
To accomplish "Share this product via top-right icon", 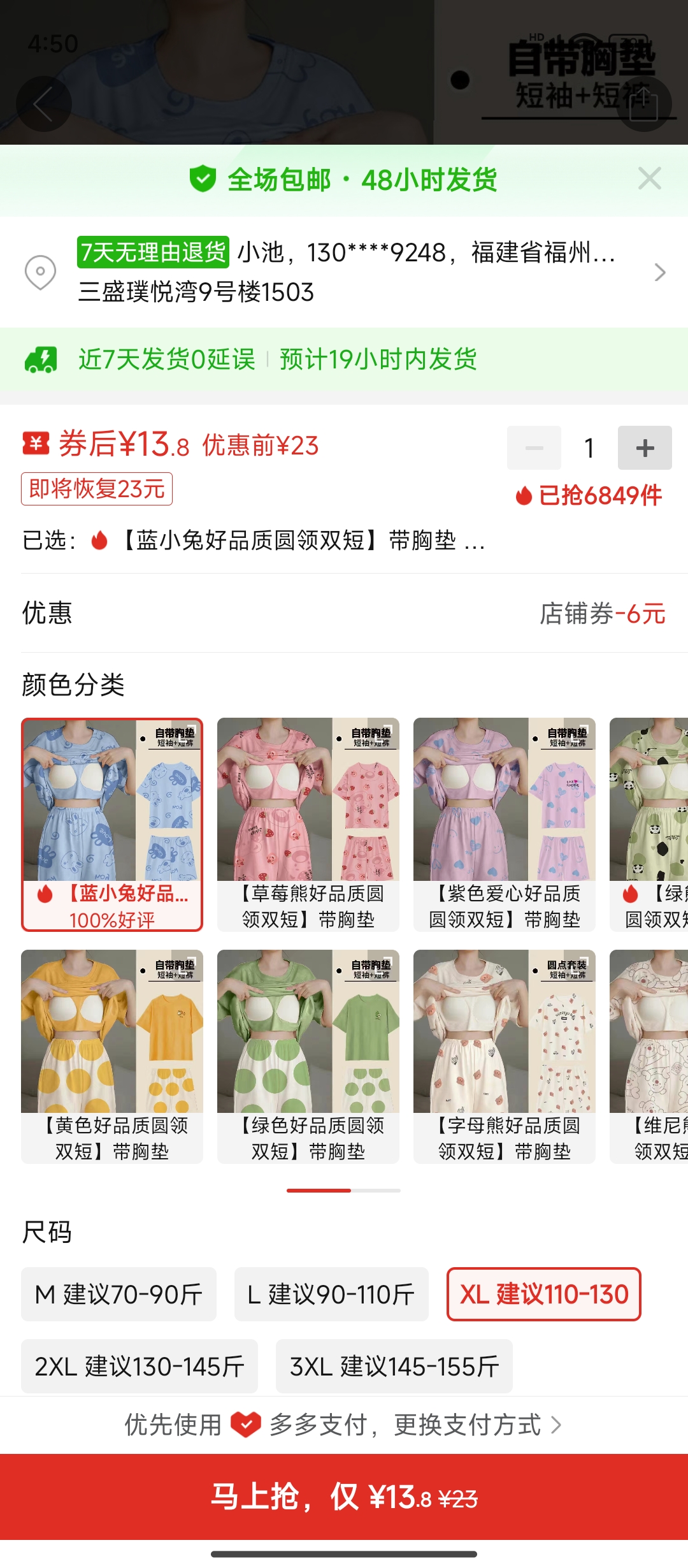I will [643, 104].
